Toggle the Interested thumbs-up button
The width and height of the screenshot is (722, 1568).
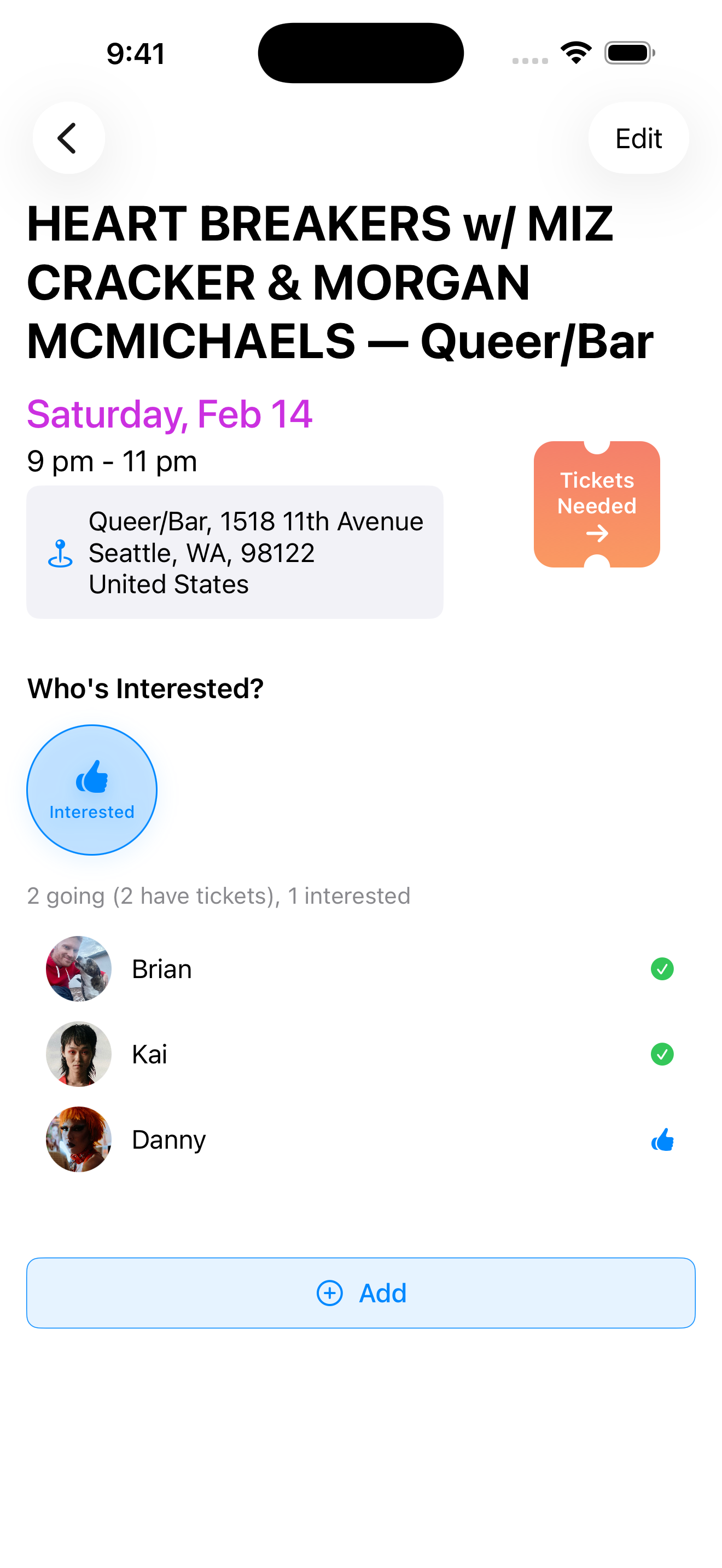(x=91, y=789)
